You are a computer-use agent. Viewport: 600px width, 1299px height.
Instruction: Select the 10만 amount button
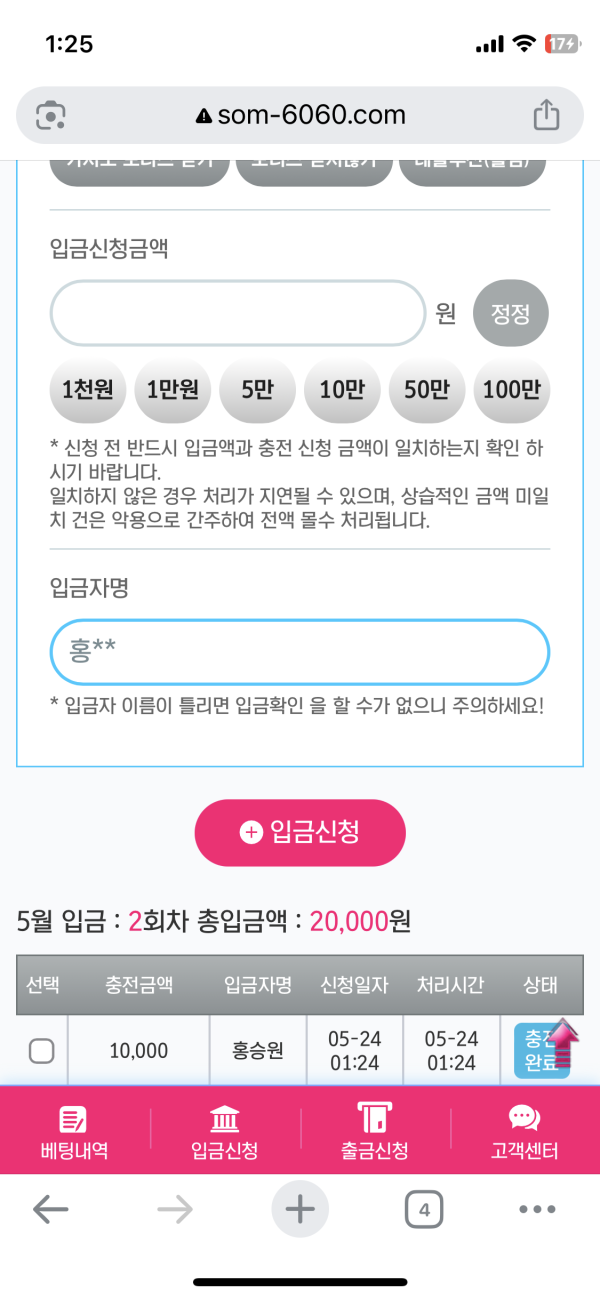tap(342, 390)
